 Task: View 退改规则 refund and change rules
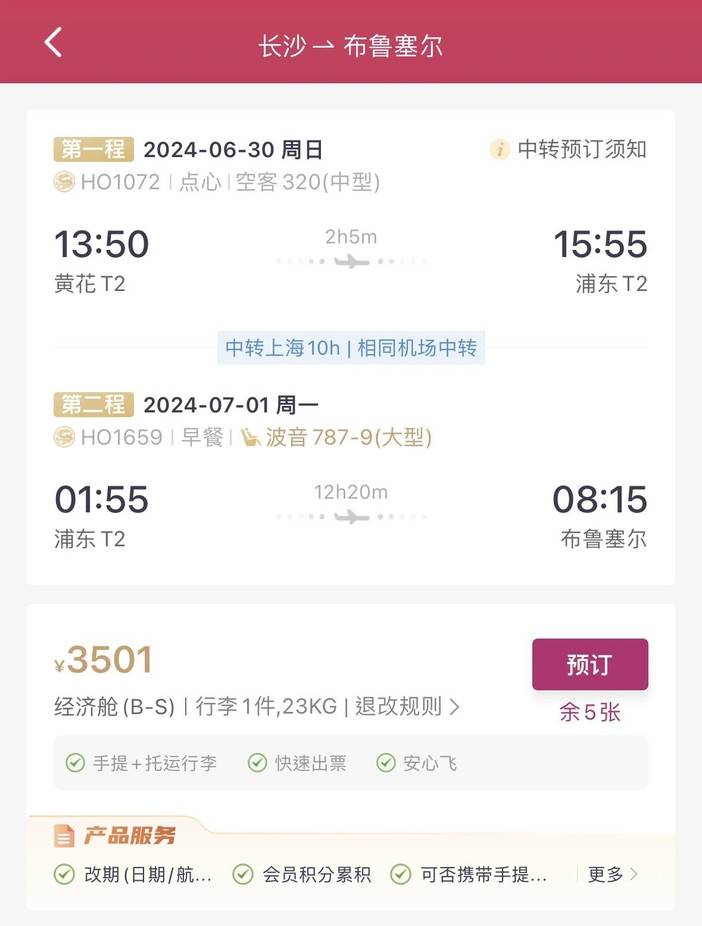[x=407, y=706]
